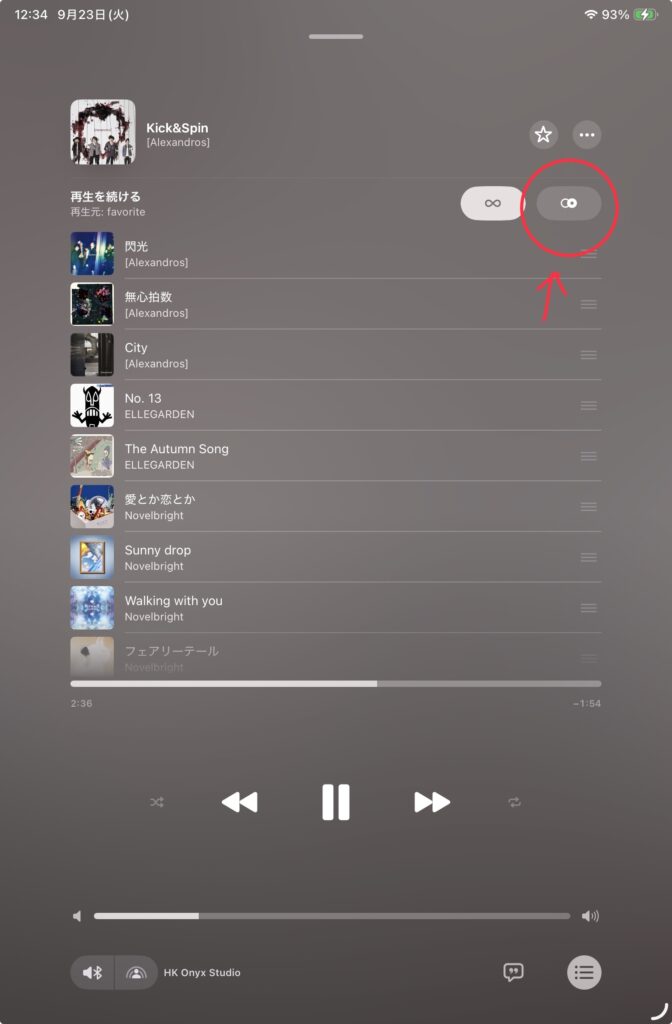This screenshot has width=672, height=1024.
Task: Play 無心拍数 from the queue
Action: tap(300, 304)
